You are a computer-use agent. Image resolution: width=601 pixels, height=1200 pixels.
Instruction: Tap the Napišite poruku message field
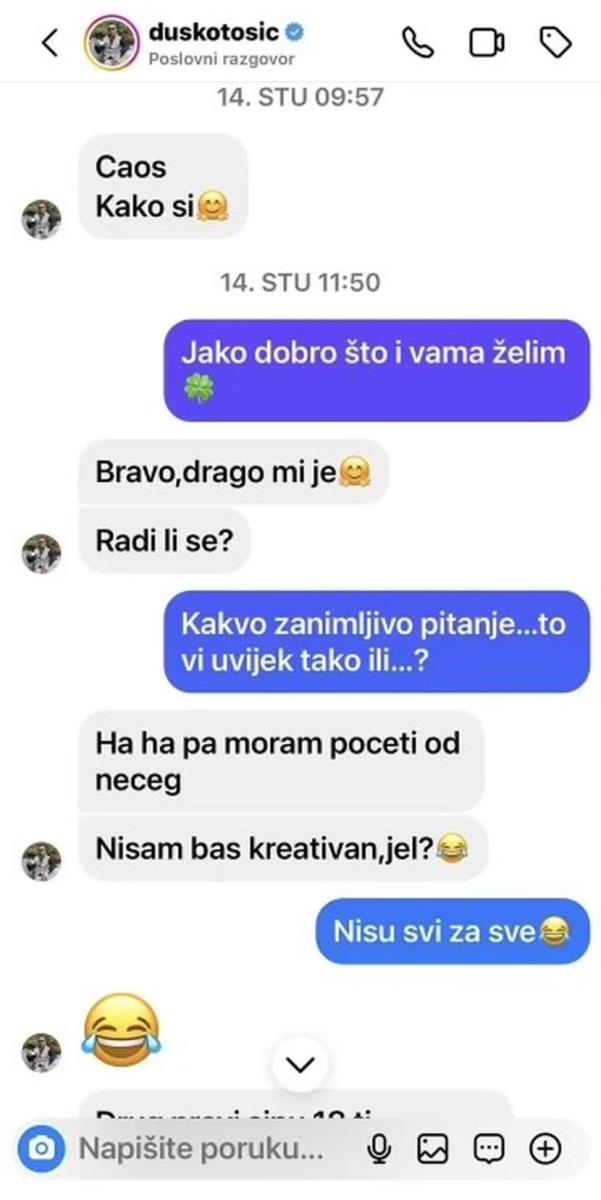click(200, 1149)
